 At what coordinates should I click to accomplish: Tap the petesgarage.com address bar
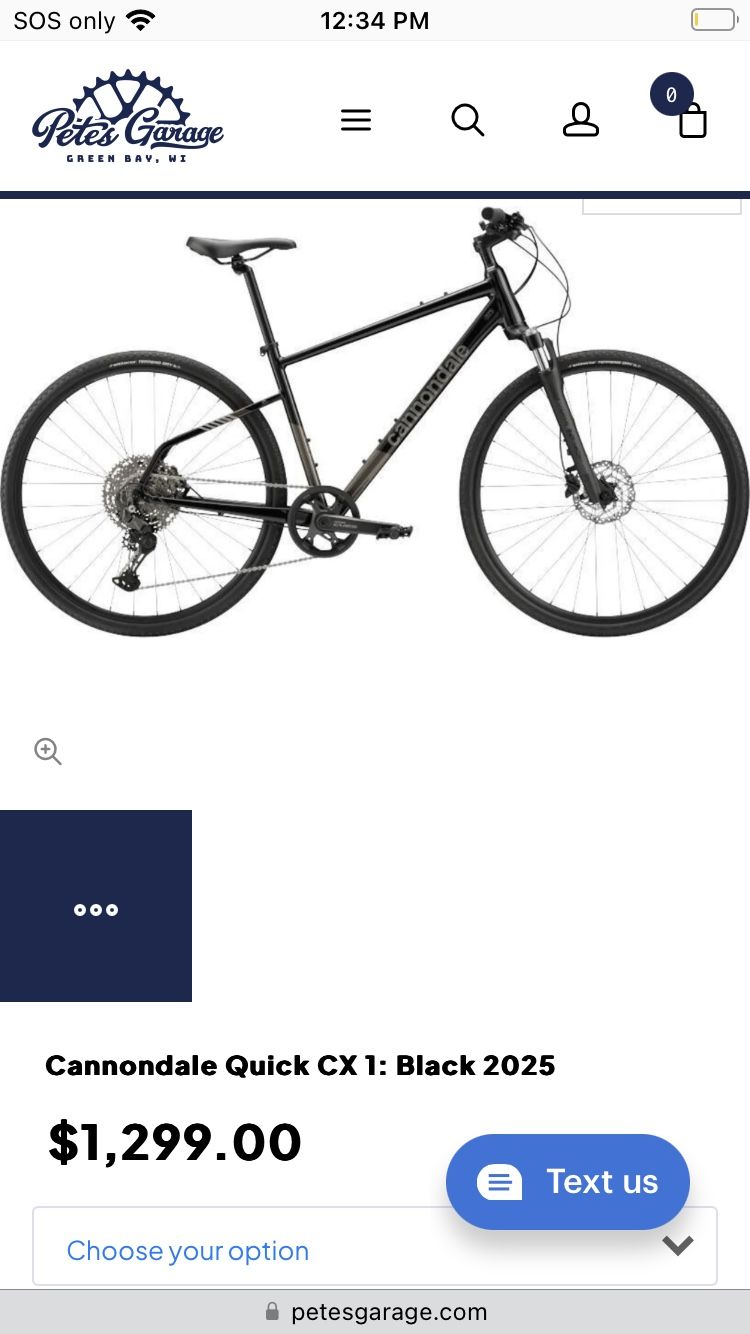pos(375,1312)
